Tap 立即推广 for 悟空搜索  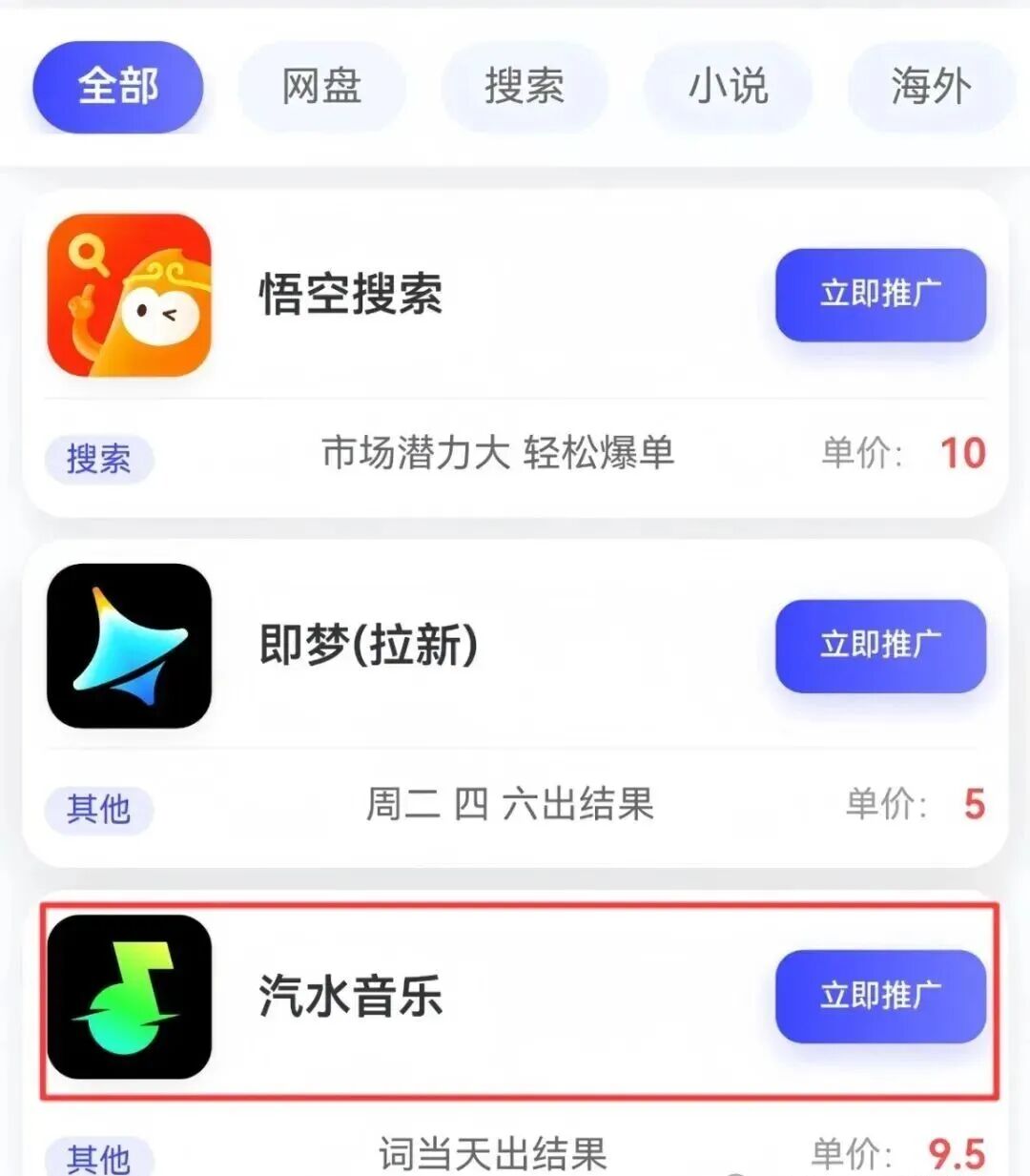(x=879, y=294)
